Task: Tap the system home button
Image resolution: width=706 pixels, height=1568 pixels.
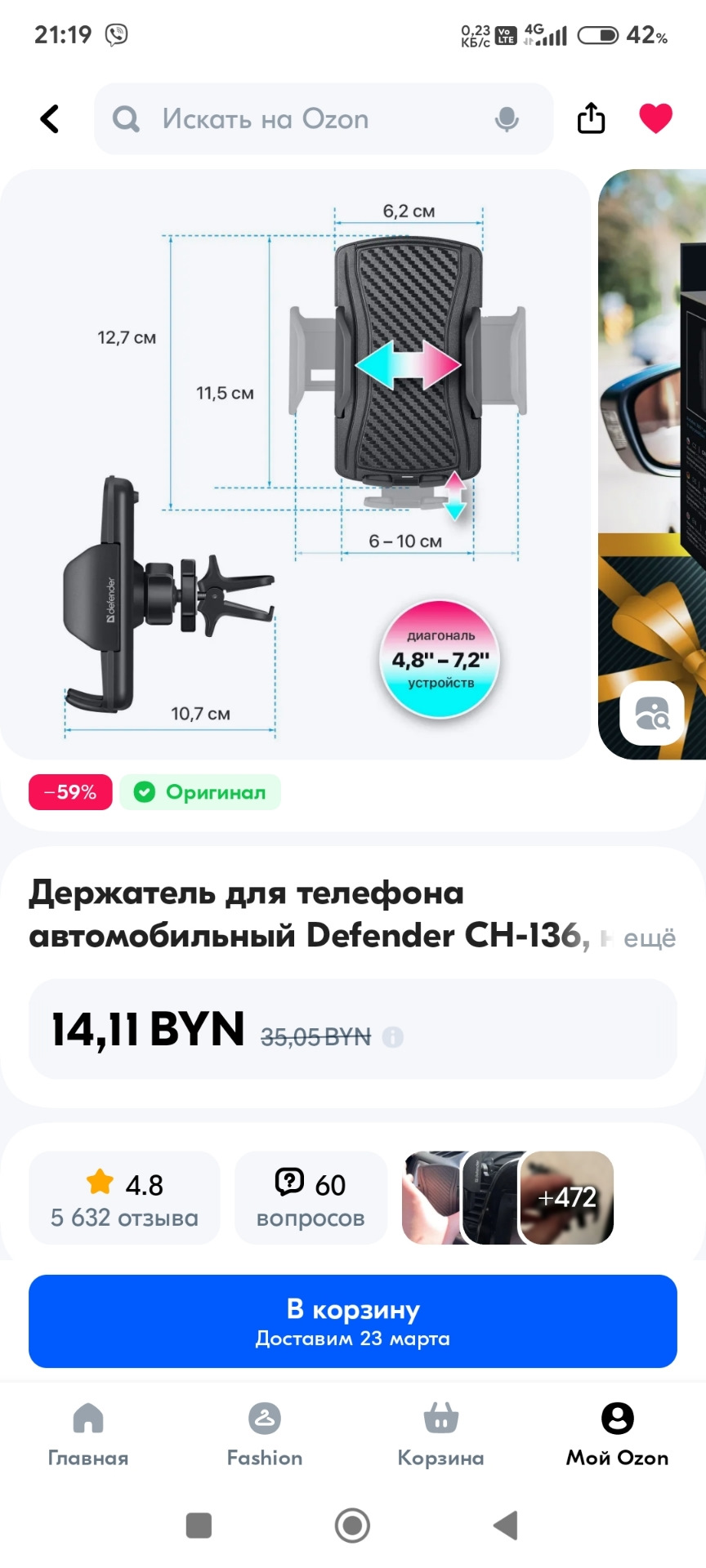Action: pyautogui.click(x=352, y=1525)
